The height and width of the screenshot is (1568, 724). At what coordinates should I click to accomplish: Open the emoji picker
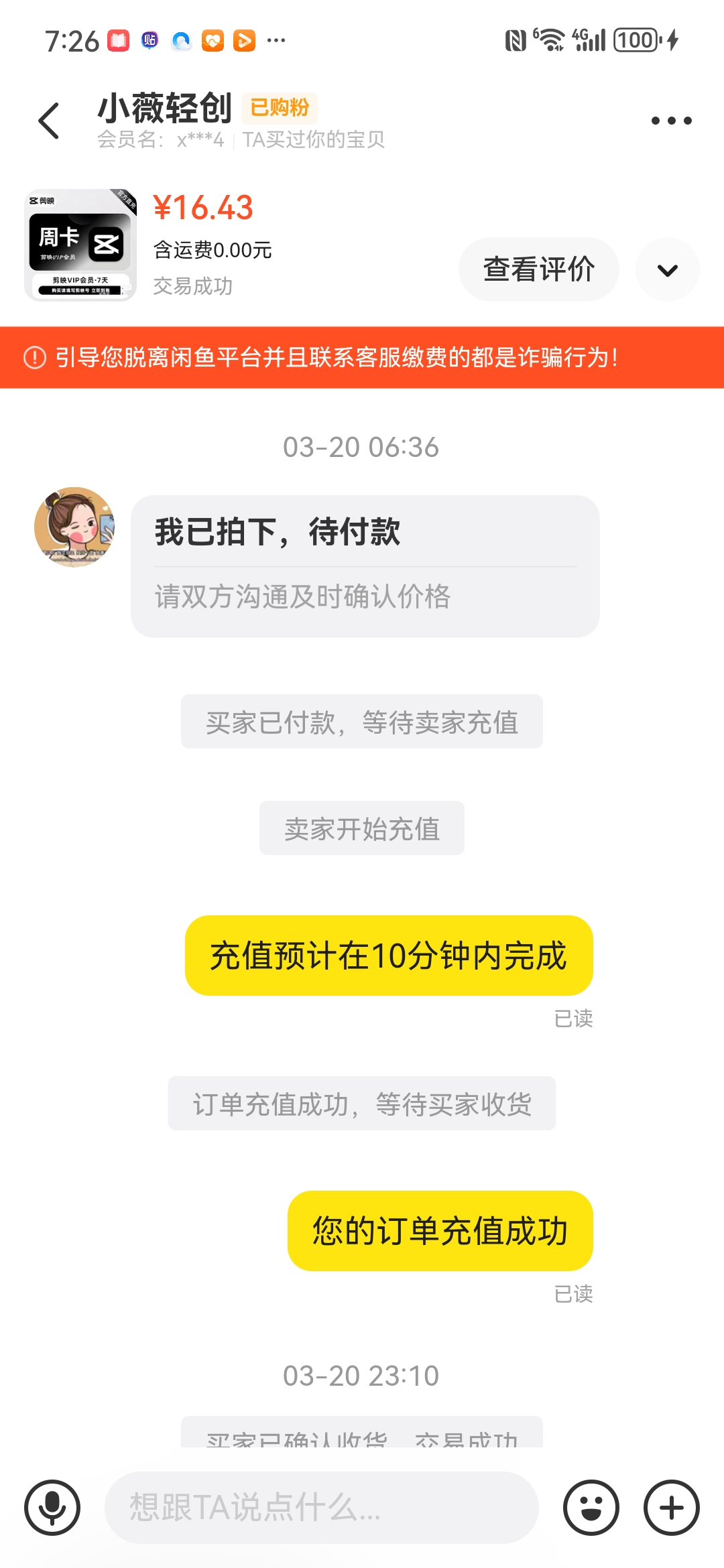(591, 1508)
